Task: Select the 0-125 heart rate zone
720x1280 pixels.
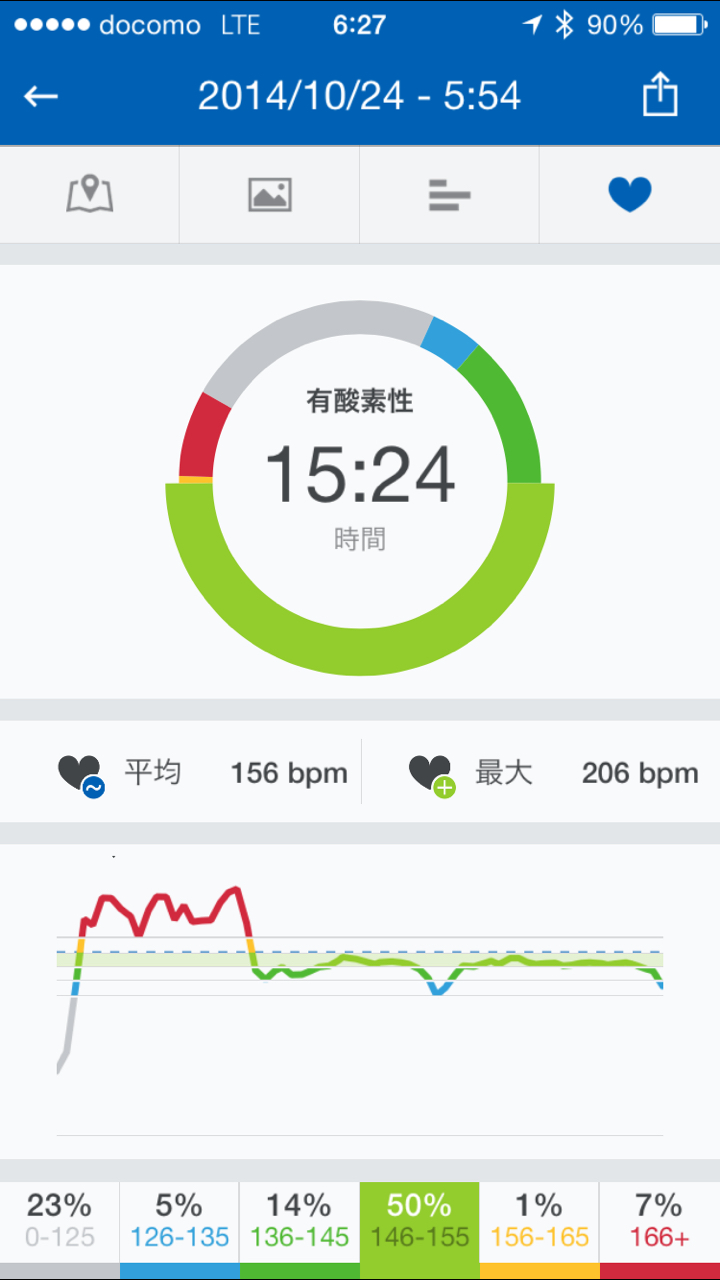Action: coord(60,1222)
